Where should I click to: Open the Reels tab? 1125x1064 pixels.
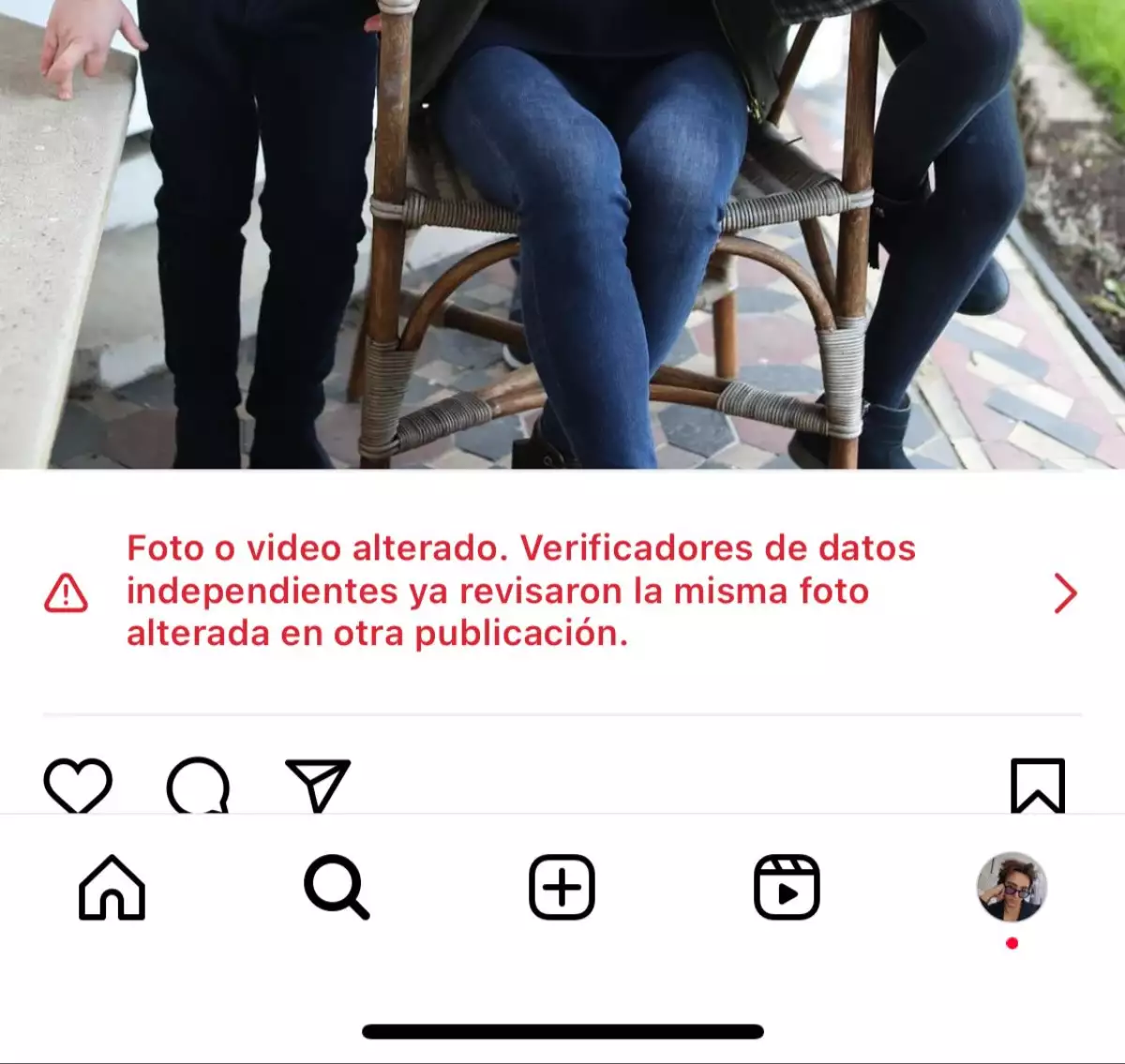(787, 887)
